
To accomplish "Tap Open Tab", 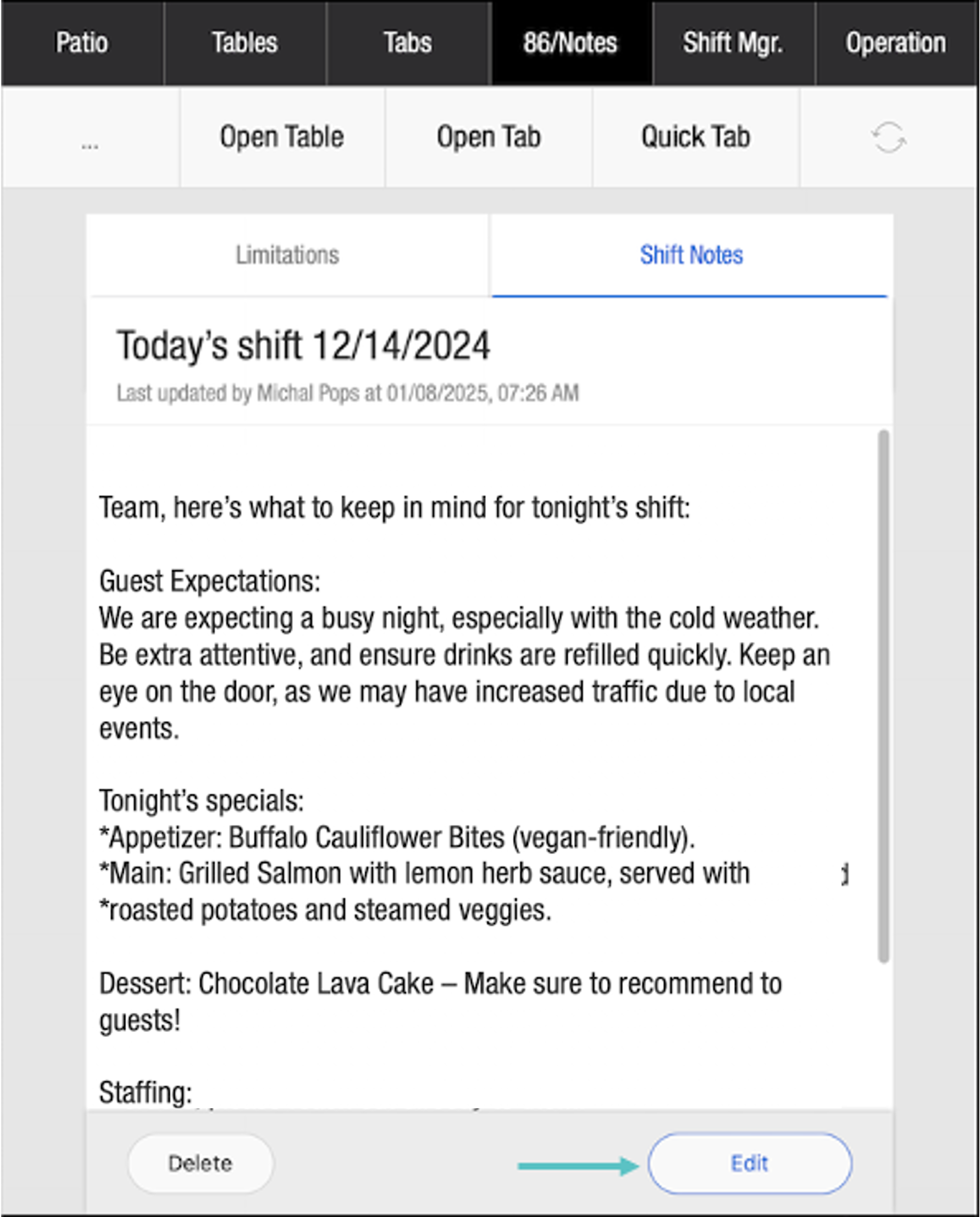I will [x=489, y=137].
